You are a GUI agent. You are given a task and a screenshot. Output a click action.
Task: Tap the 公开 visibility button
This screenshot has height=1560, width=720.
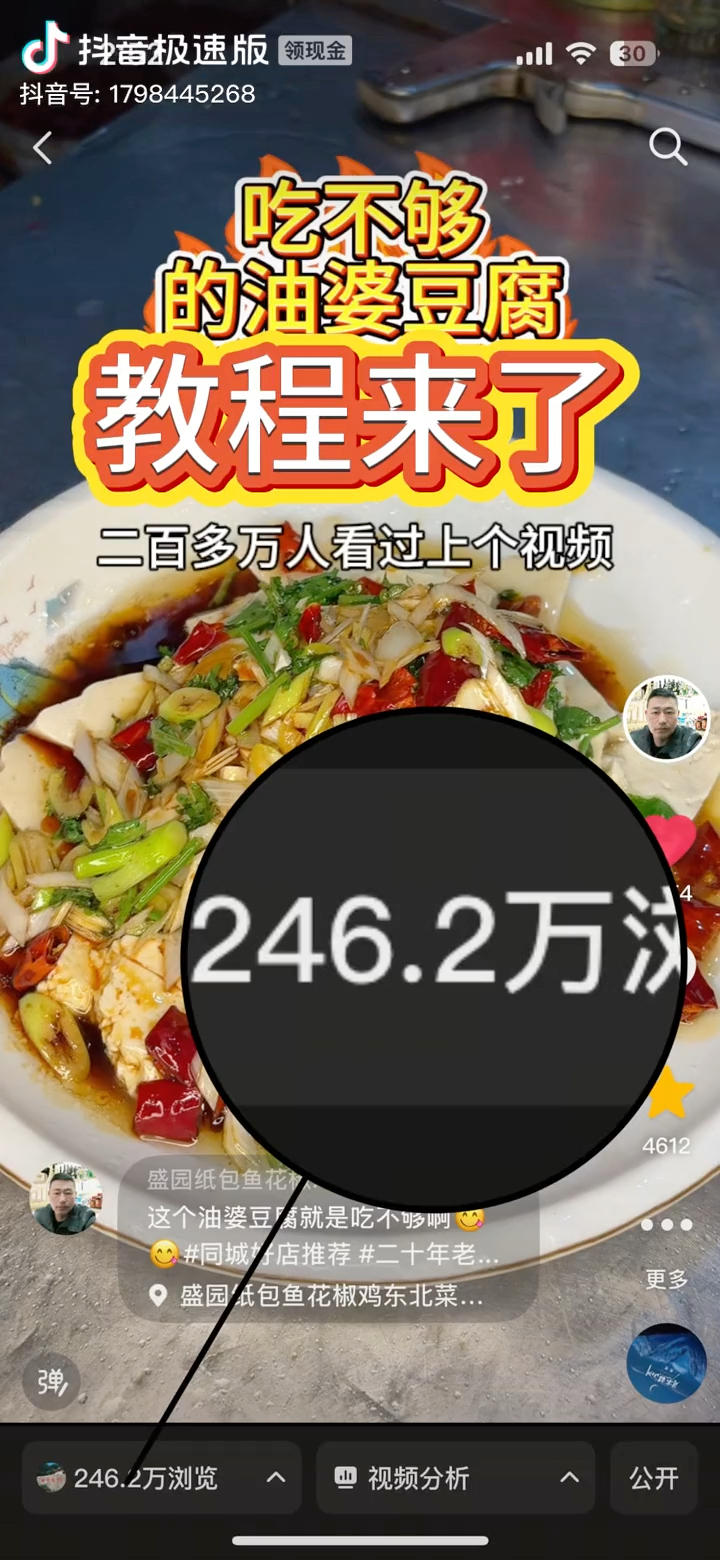pyautogui.click(x=654, y=1477)
